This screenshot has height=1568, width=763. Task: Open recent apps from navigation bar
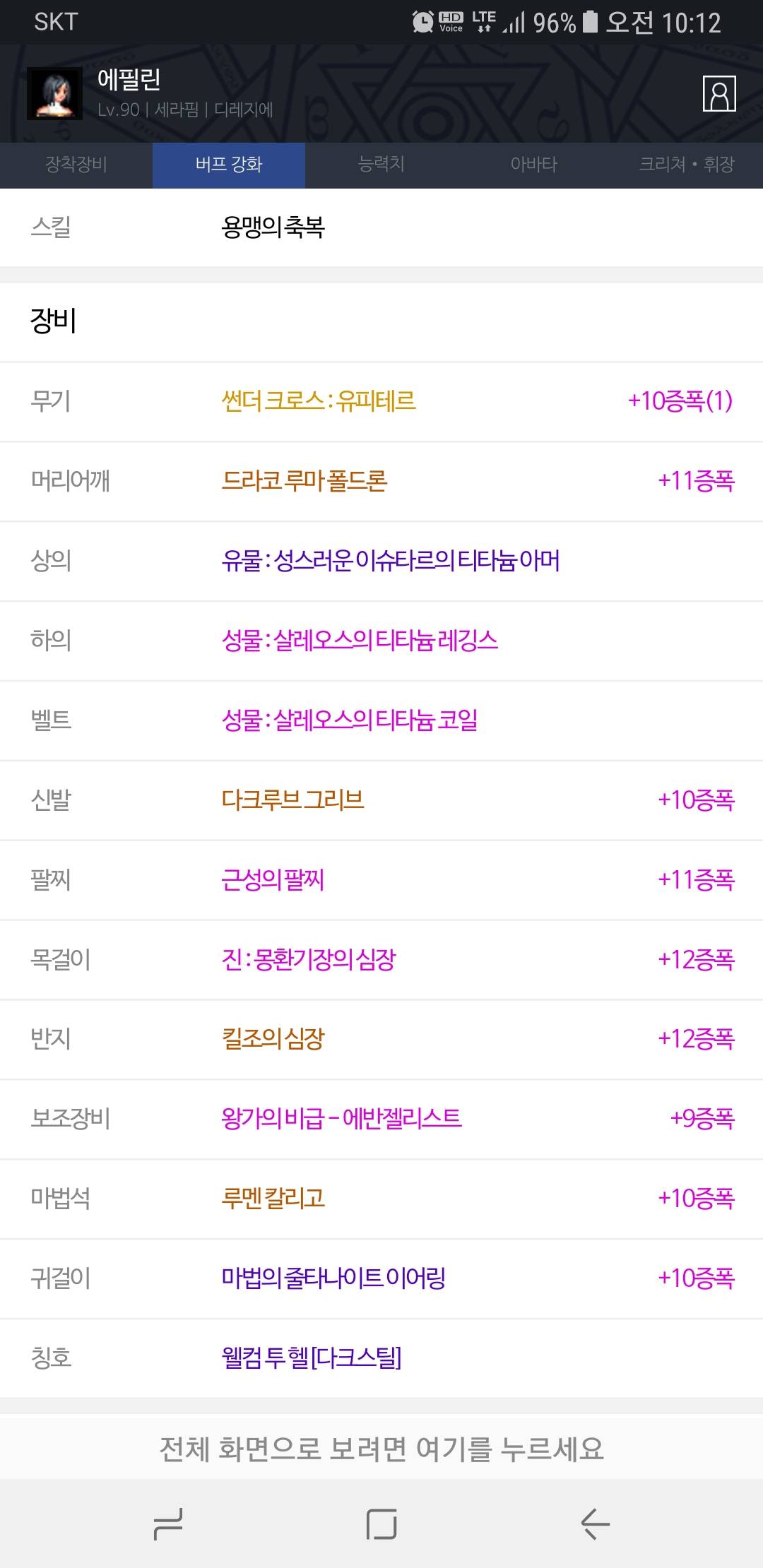168,1524
